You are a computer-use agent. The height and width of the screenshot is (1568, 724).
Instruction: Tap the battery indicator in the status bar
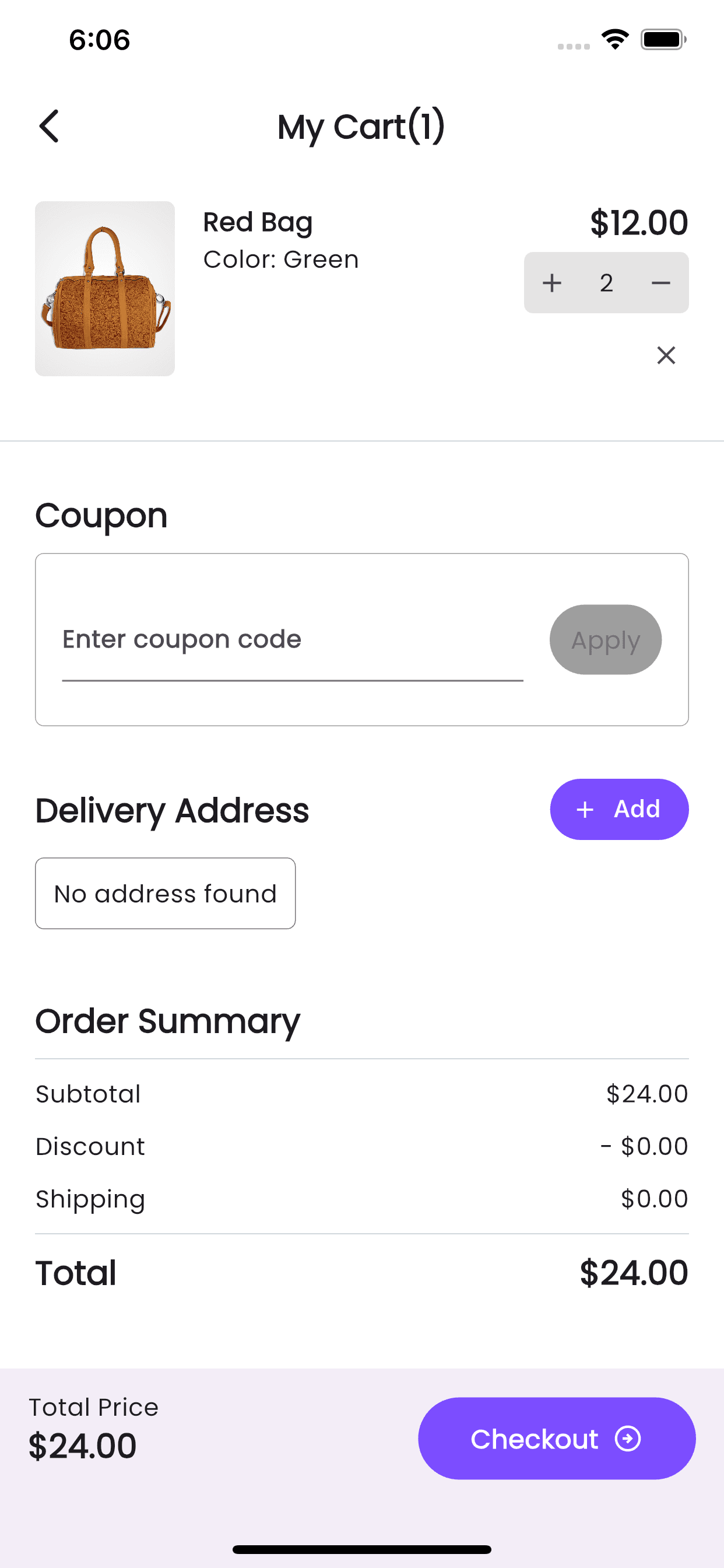pos(662,39)
